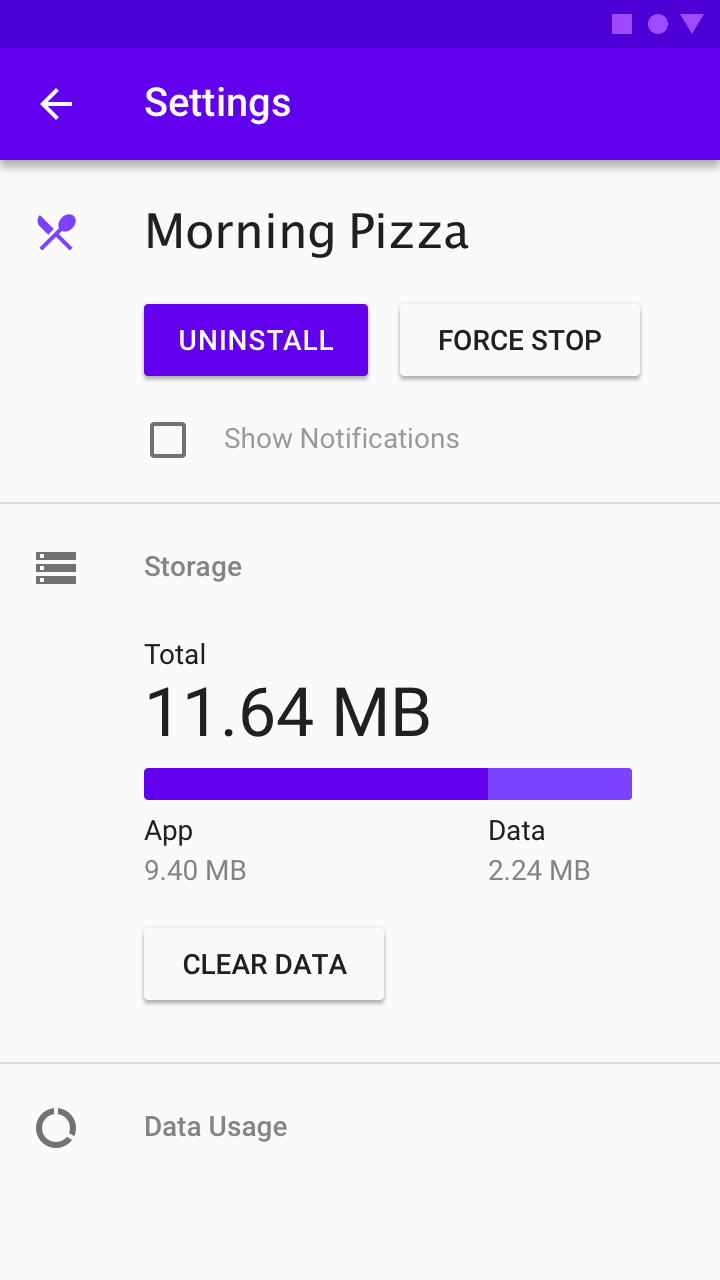Force stop Morning Pizza

pos(520,340)
